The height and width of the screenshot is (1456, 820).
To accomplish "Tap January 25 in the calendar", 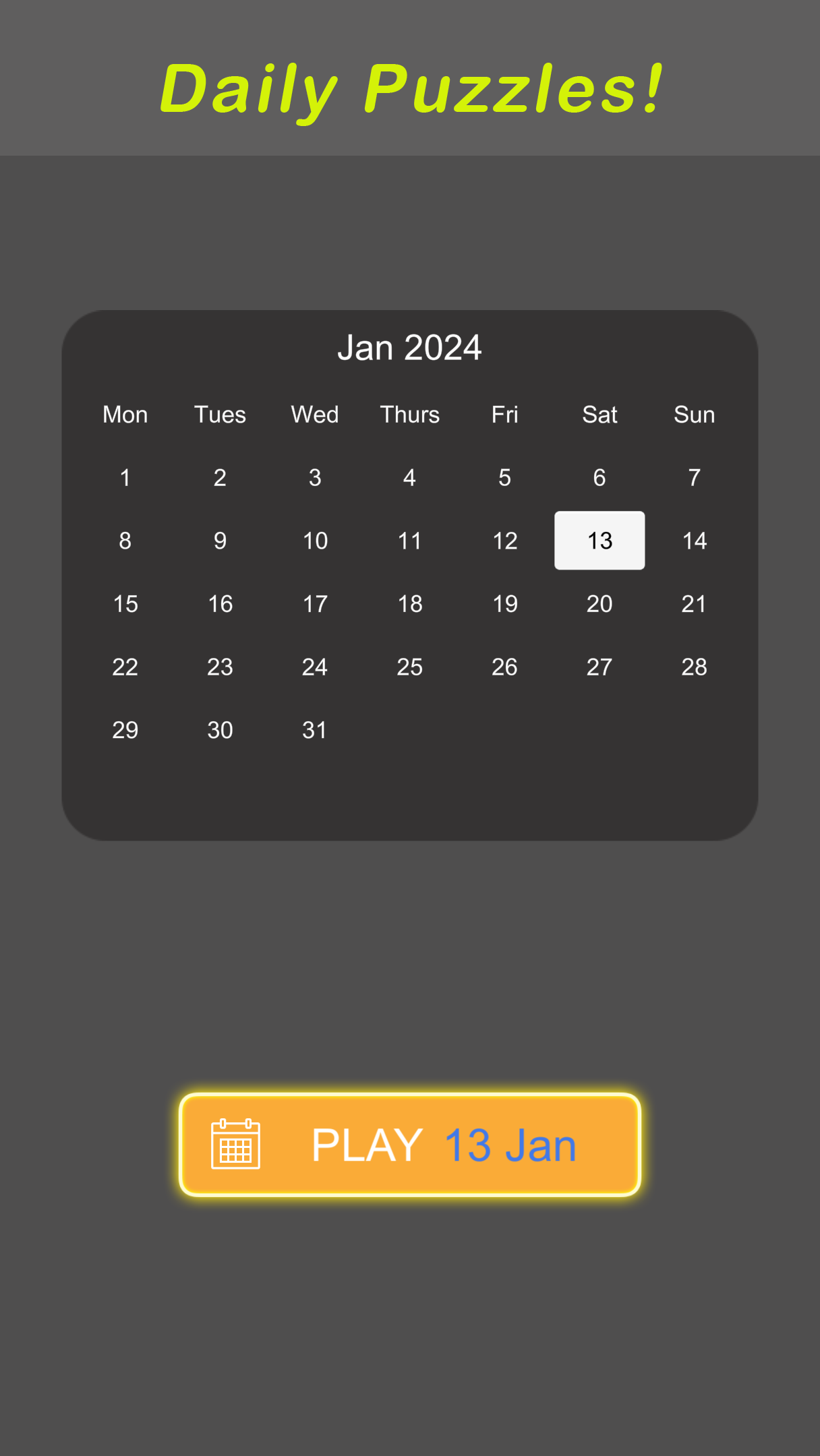I will tap(409, 667).
